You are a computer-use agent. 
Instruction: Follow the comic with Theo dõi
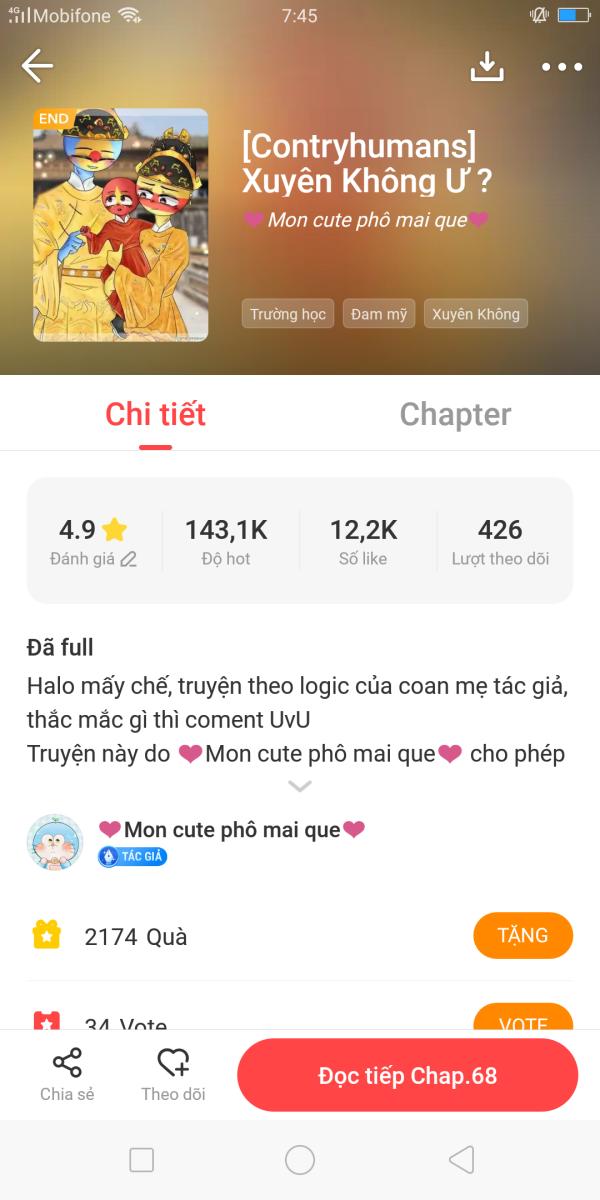click(173, 1075)
